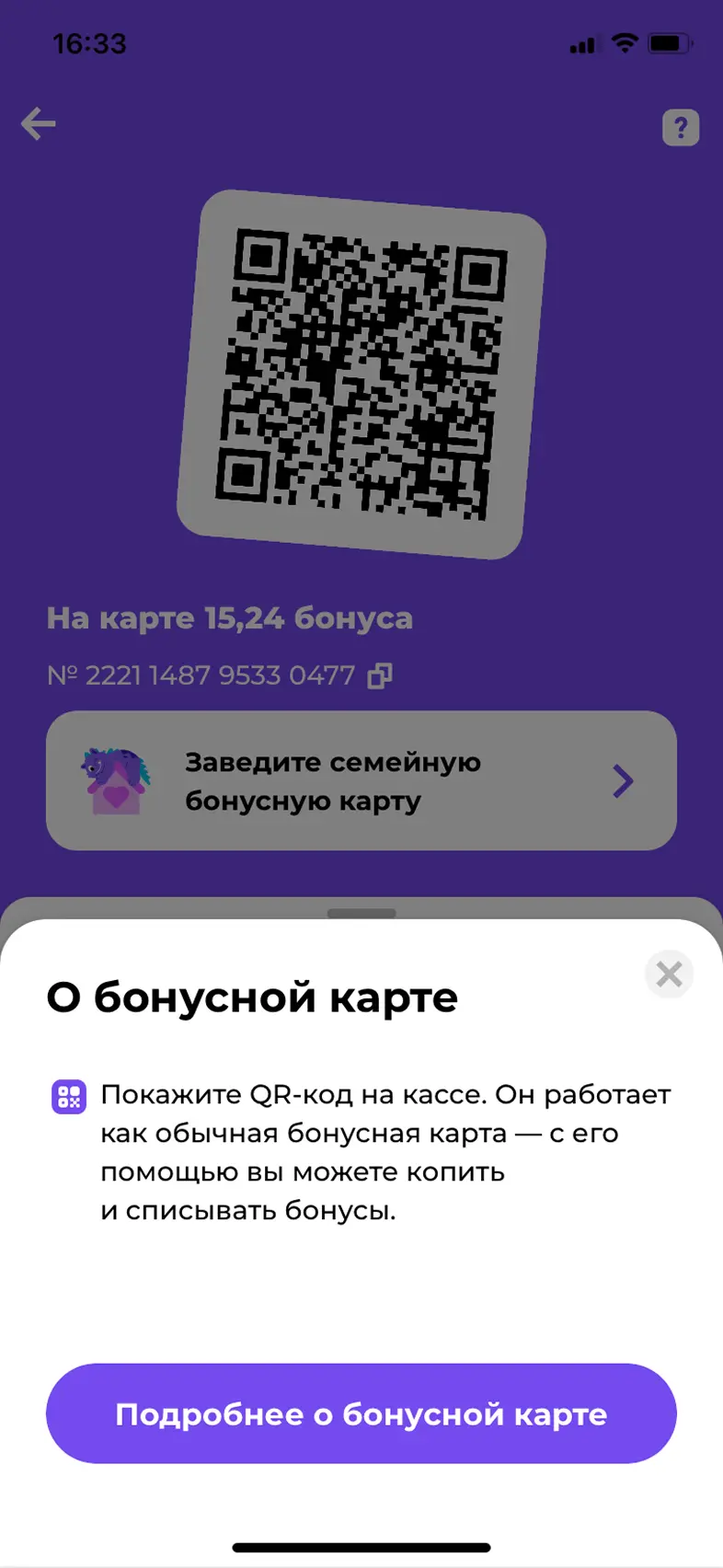Open 'Заведите семейную бонусную карту' banner
Image resolution: width=723 pixels, height=1568 pixels.
coord(361,781)
